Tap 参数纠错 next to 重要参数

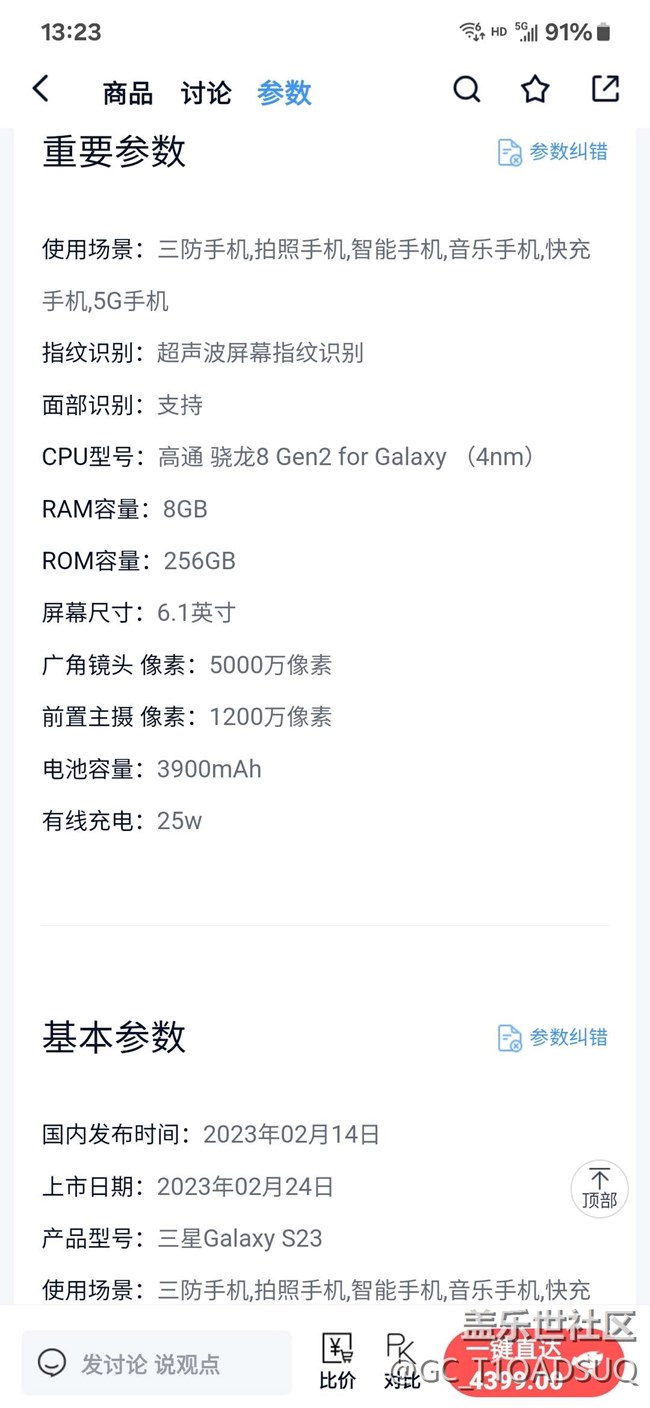coord(552,152)
